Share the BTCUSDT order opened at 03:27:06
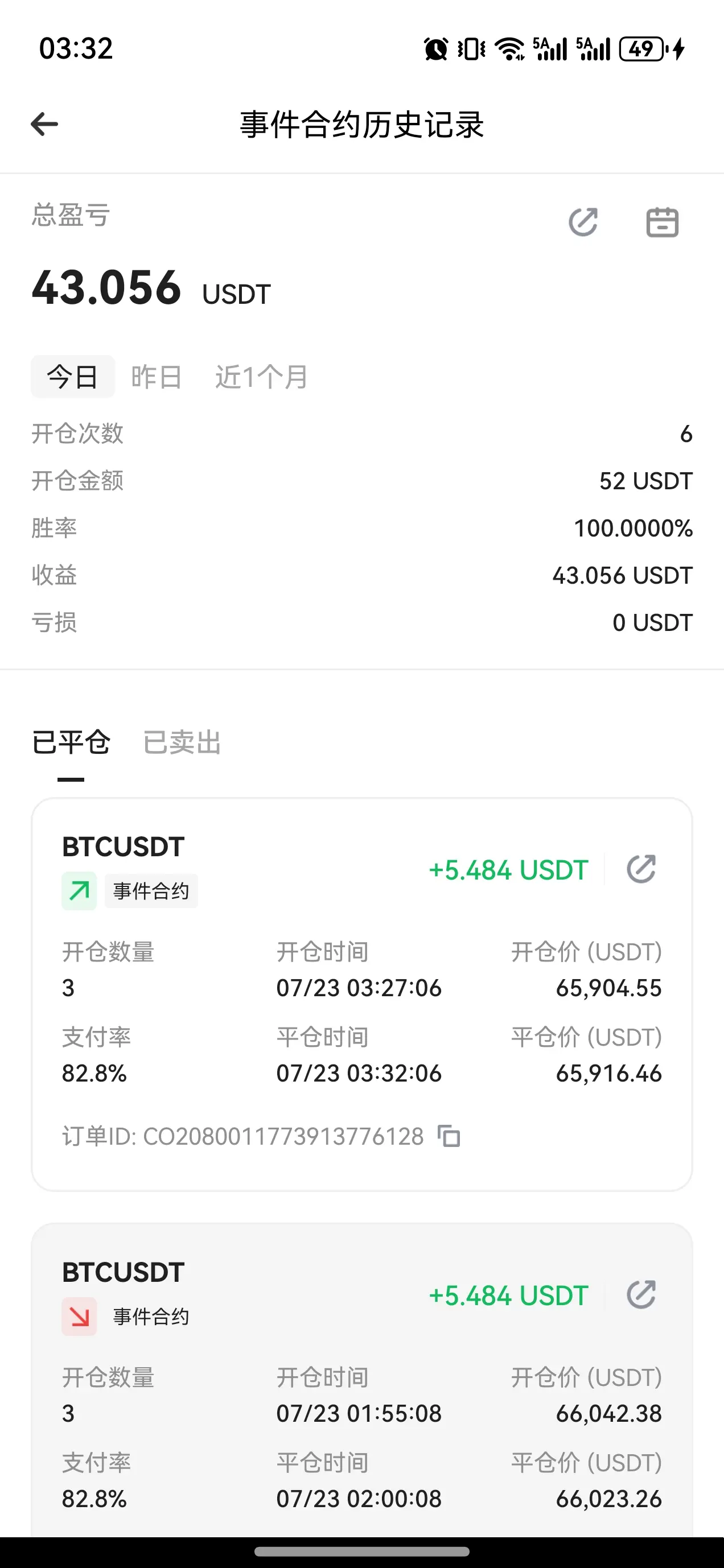This screenshot has width=724, height=1568. (641, 869)
